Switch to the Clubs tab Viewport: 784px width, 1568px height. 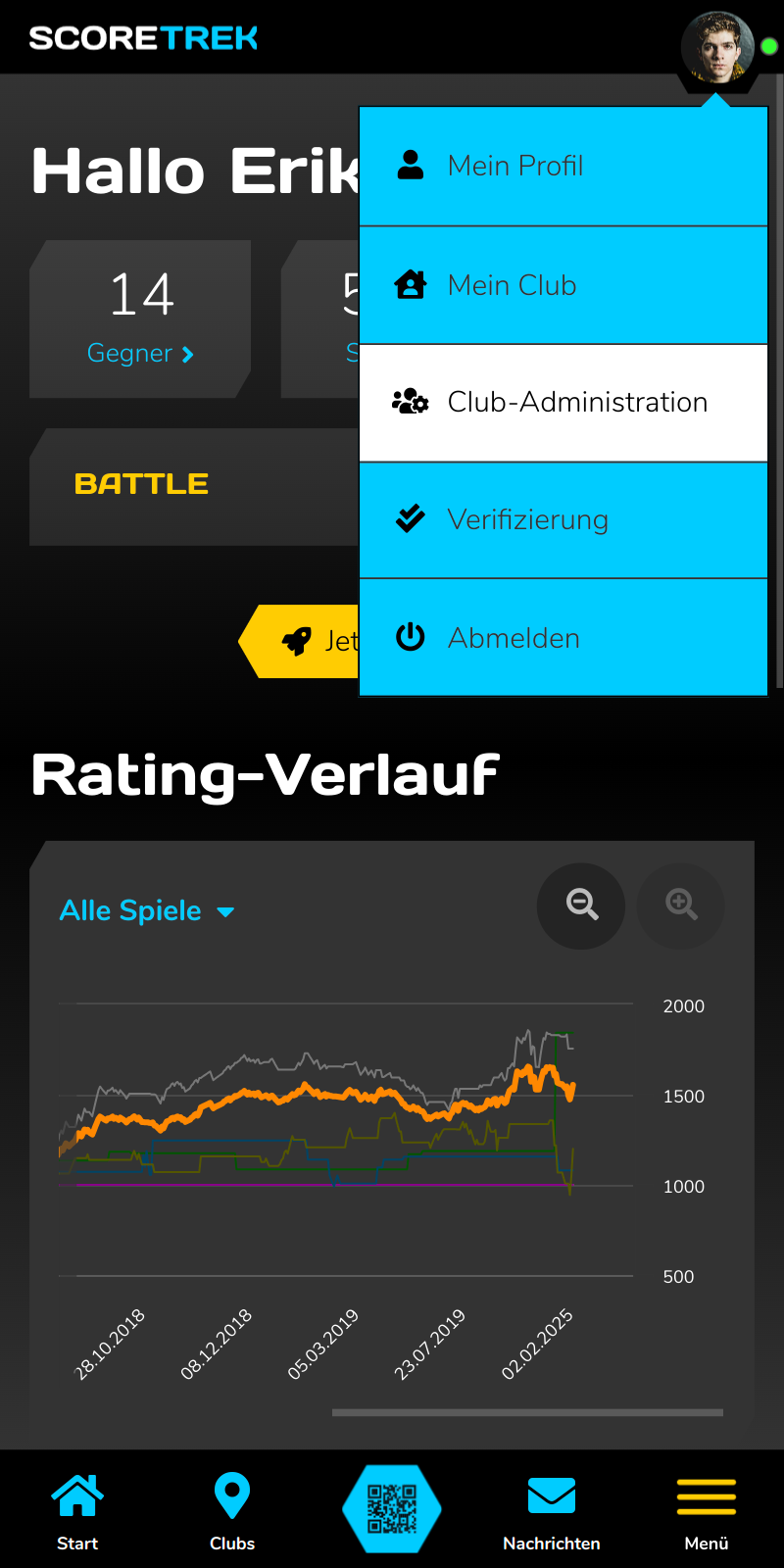tap(232, 1511)
